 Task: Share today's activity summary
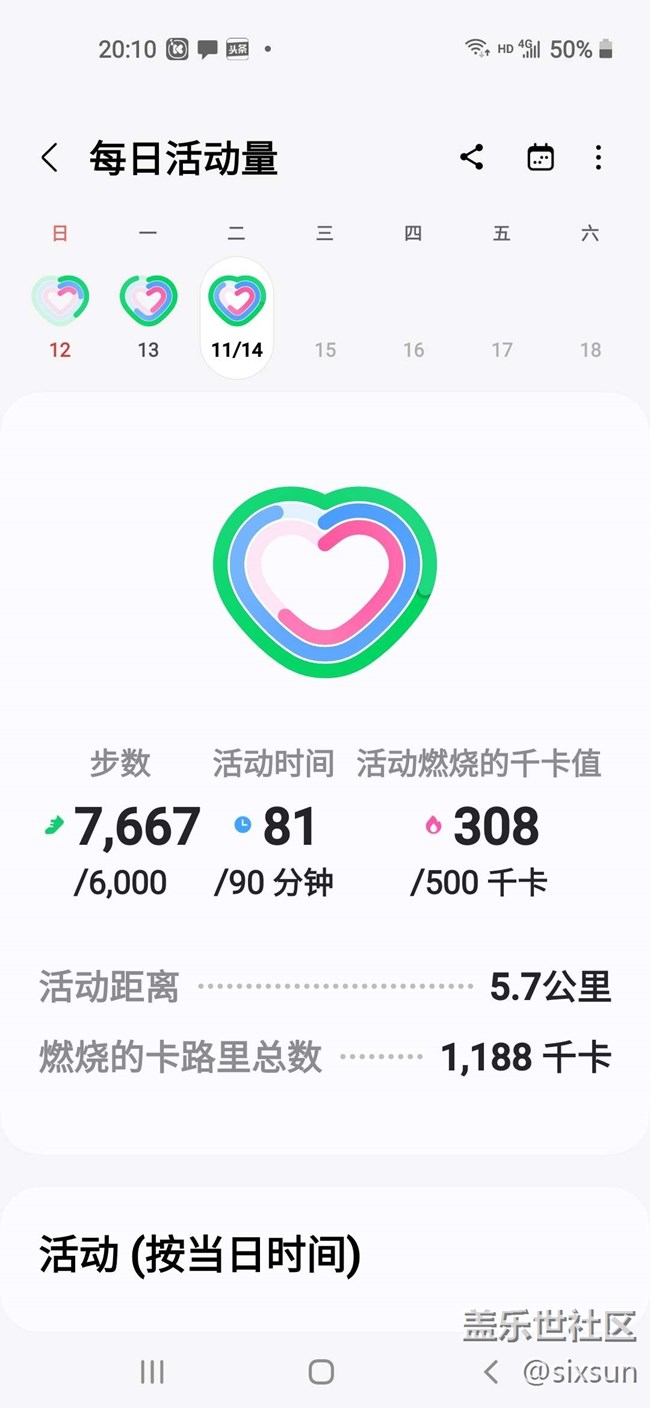(472, 157)
